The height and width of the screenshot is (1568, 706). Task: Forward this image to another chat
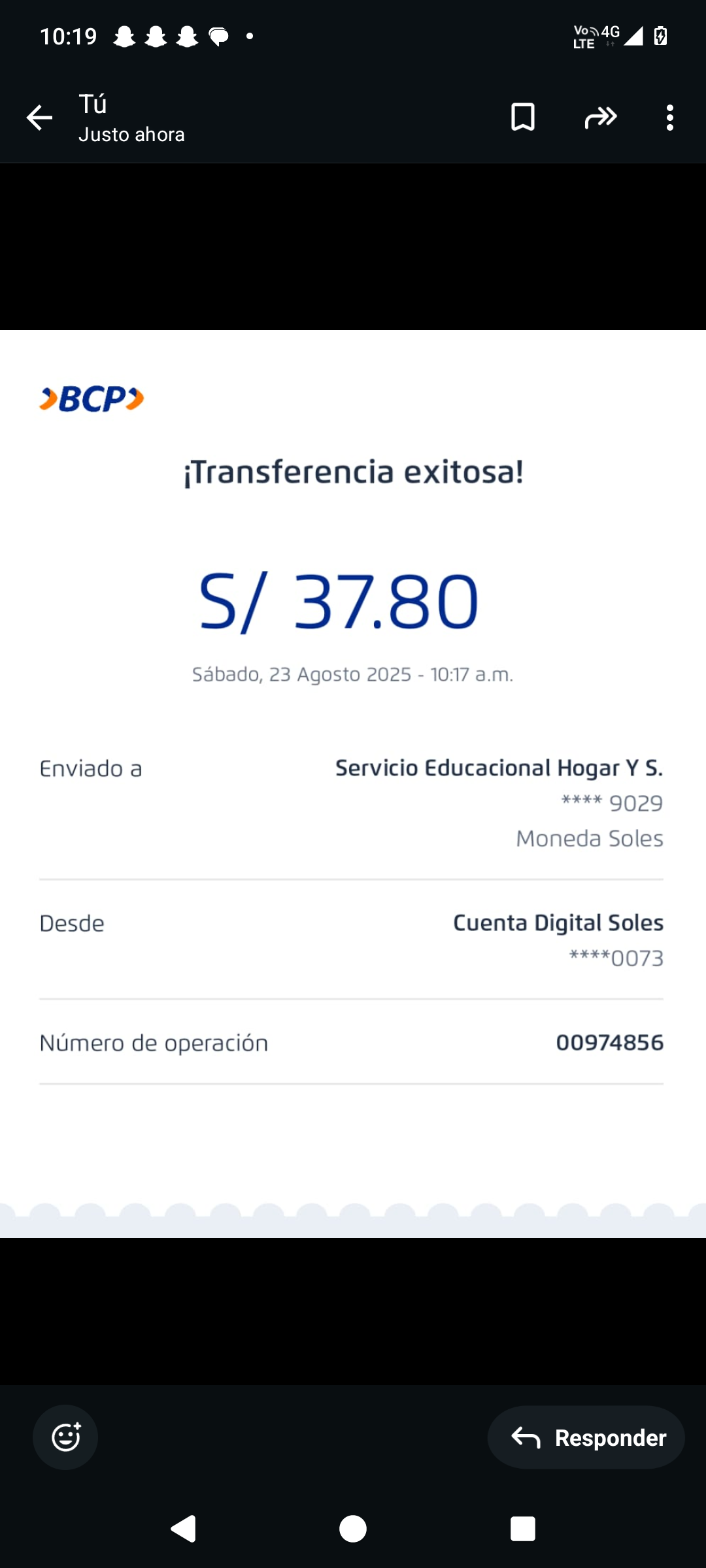601,118
